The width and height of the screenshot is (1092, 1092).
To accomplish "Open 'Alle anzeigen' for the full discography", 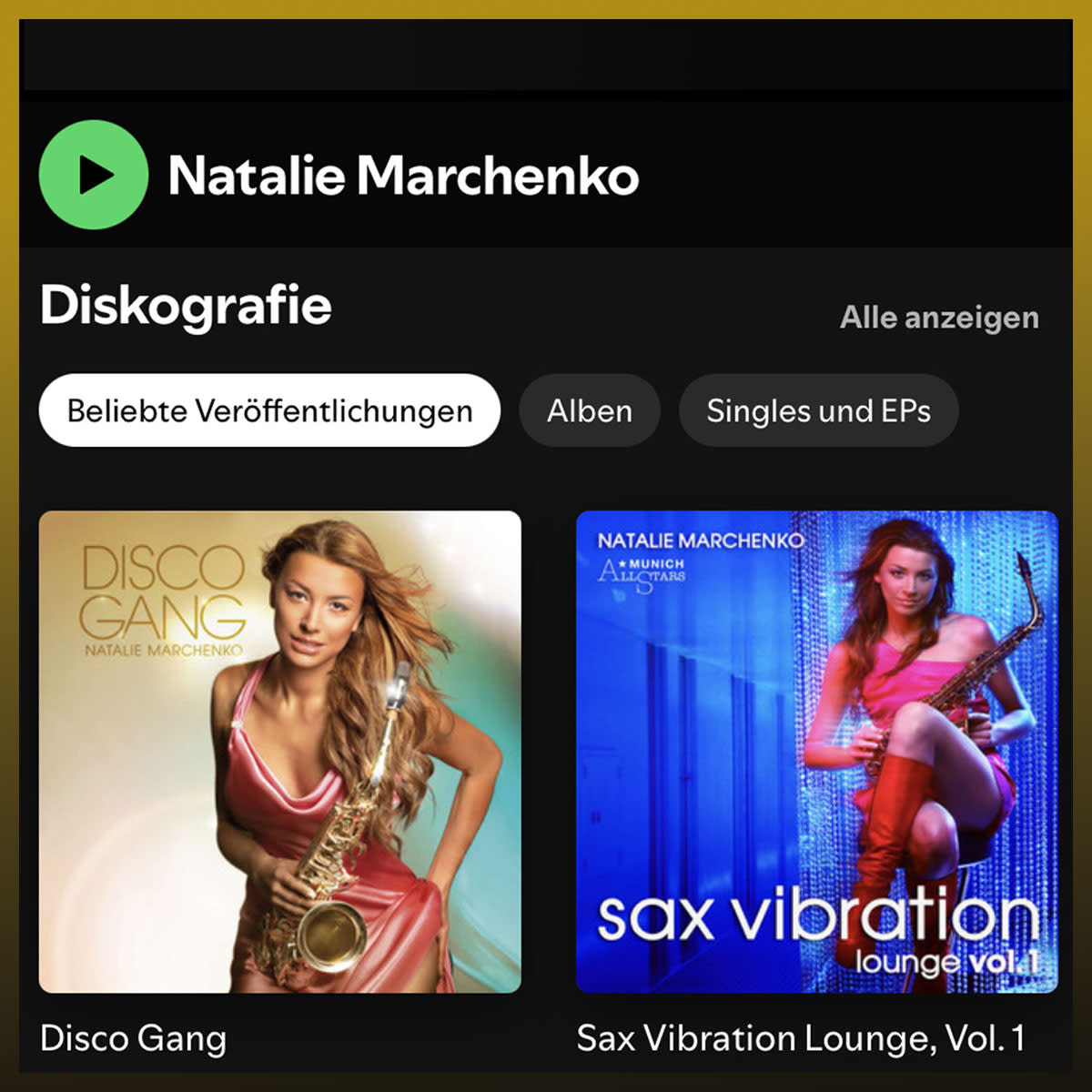I will click(939, 318).
